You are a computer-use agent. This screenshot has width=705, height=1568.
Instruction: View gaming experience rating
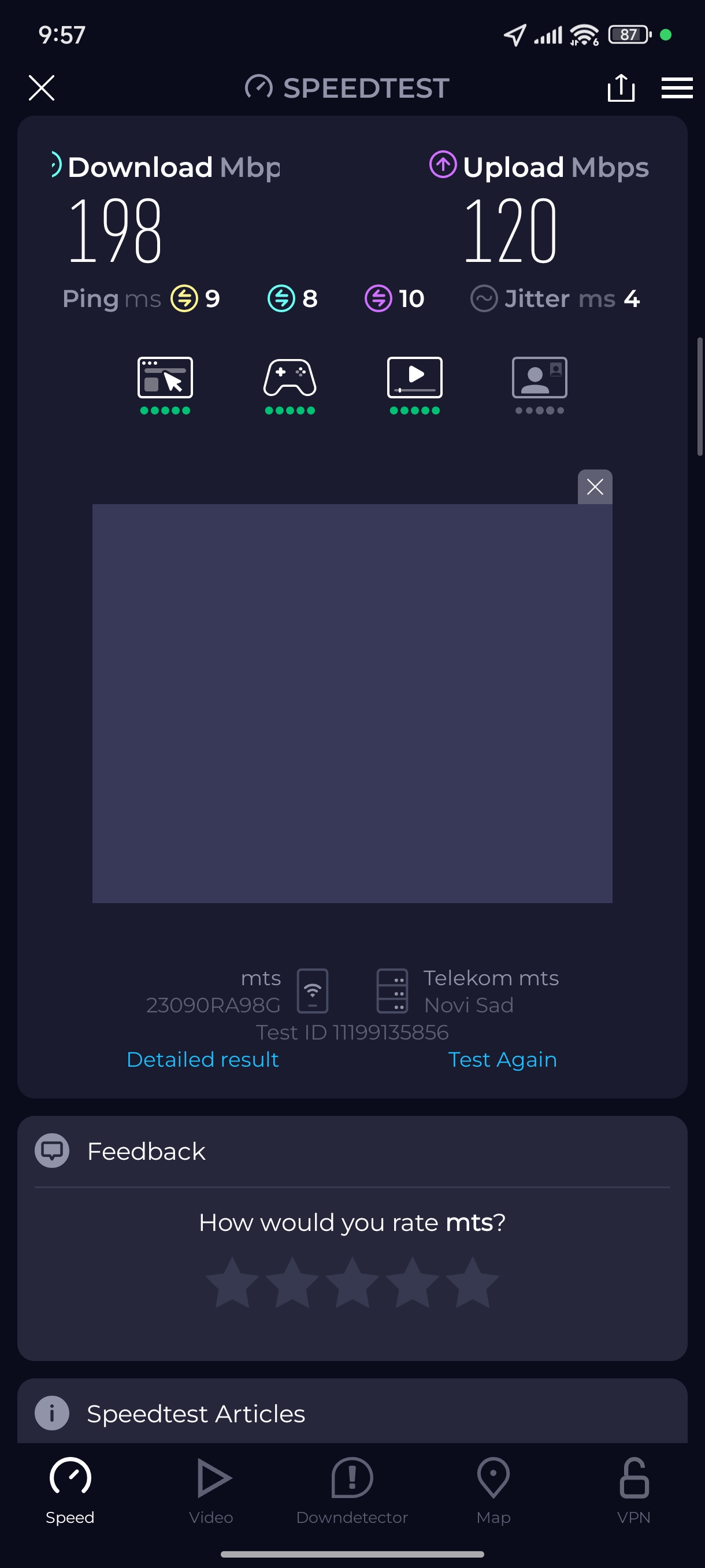[x=290, y=384]
